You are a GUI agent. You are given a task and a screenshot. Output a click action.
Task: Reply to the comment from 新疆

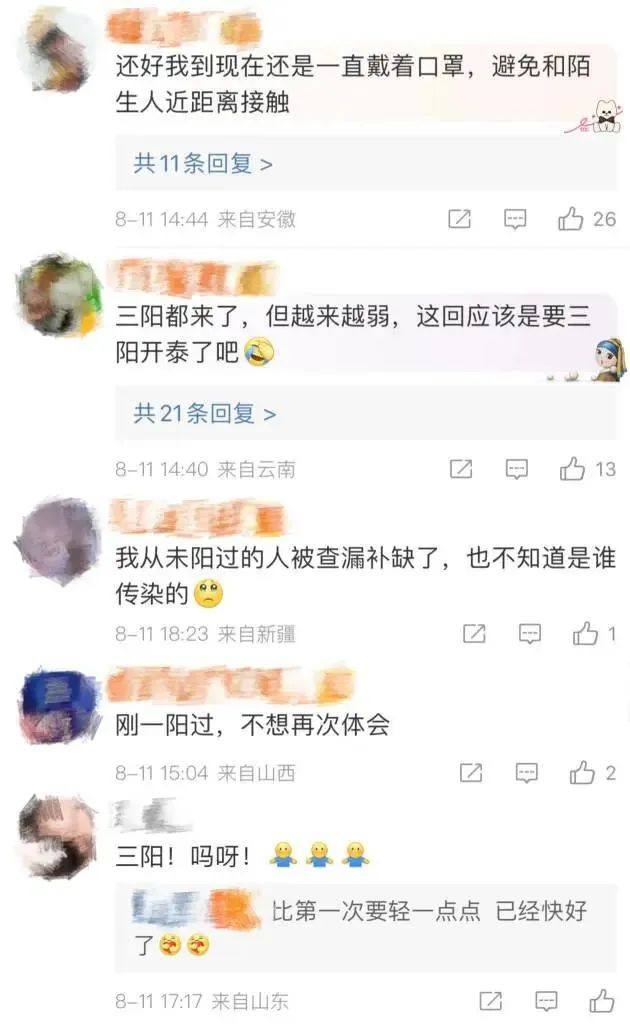(x=530, y=633)
